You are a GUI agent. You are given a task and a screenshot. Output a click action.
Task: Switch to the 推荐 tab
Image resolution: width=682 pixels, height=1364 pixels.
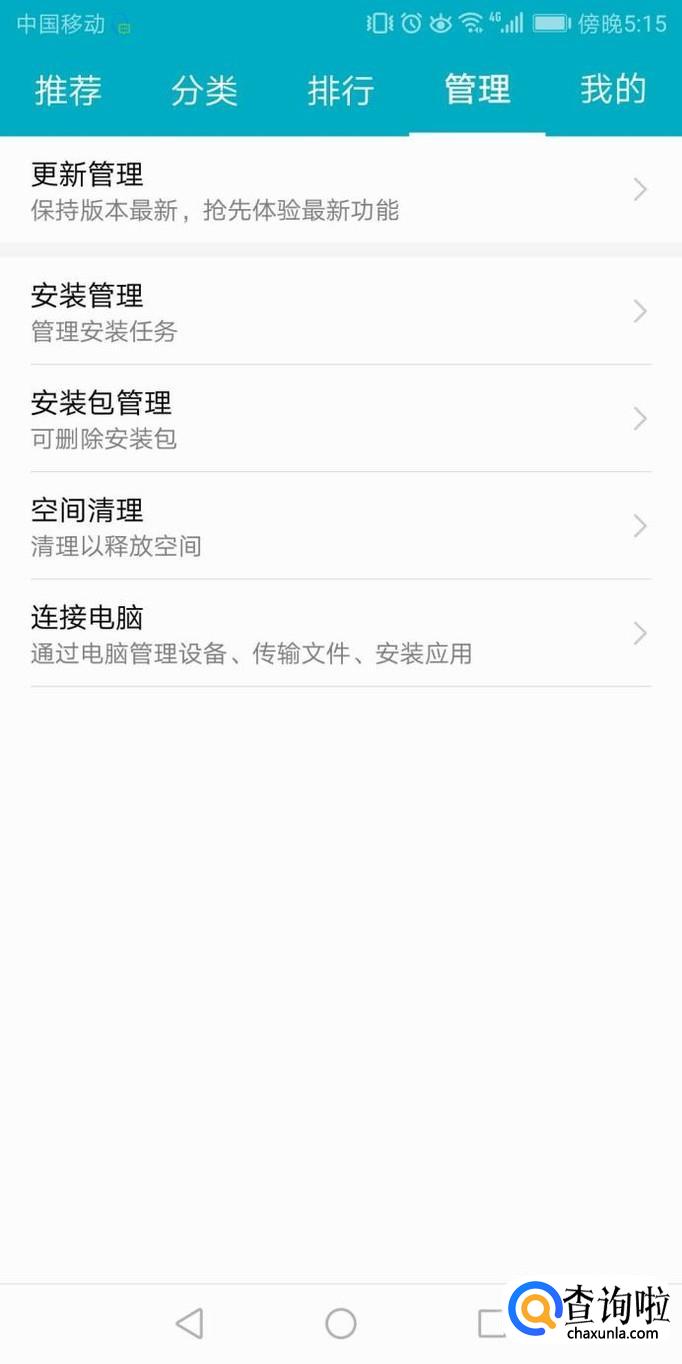click(x=68, y=91)
